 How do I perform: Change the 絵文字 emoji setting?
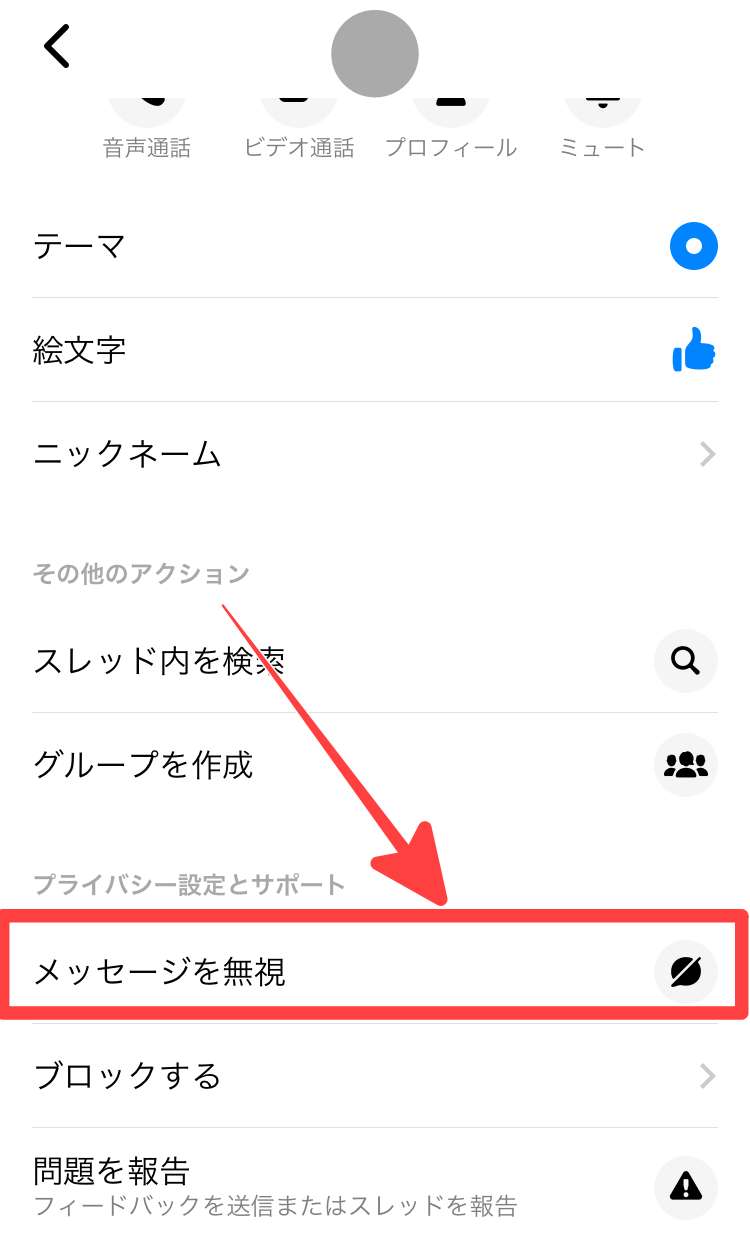(375, 351)
